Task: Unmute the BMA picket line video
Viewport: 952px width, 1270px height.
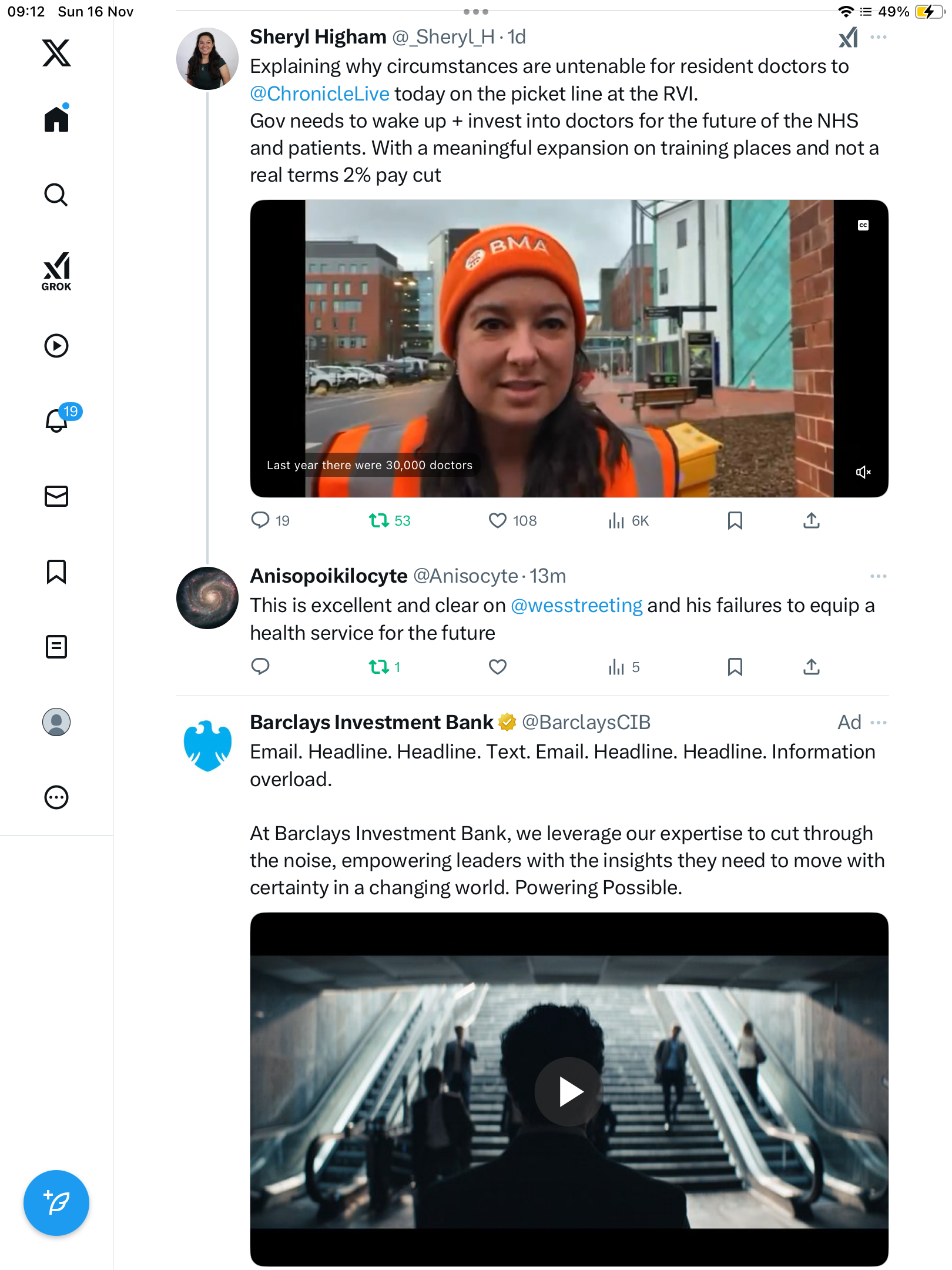Action: [x=863, y=472]
